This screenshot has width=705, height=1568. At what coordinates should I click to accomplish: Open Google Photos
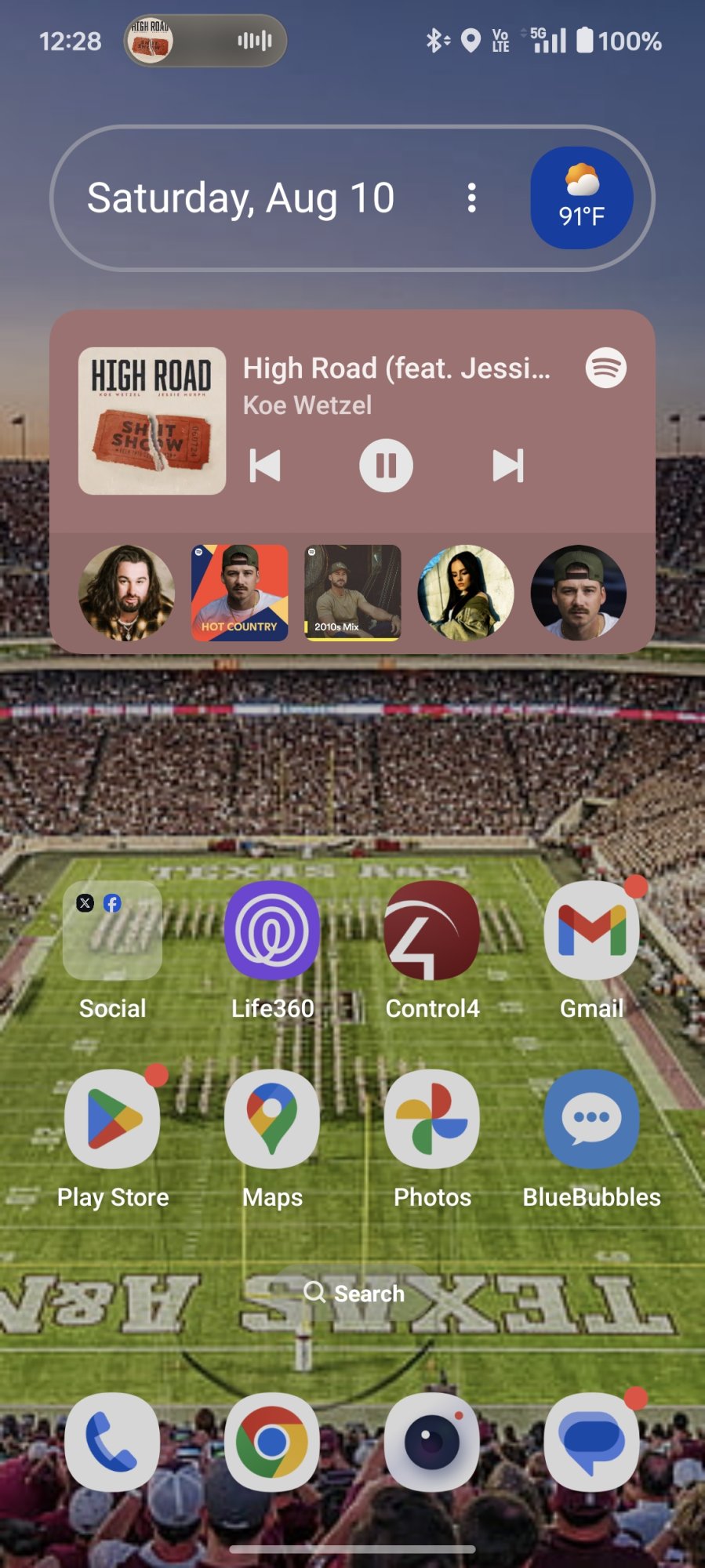click(x=432, y=1120)
